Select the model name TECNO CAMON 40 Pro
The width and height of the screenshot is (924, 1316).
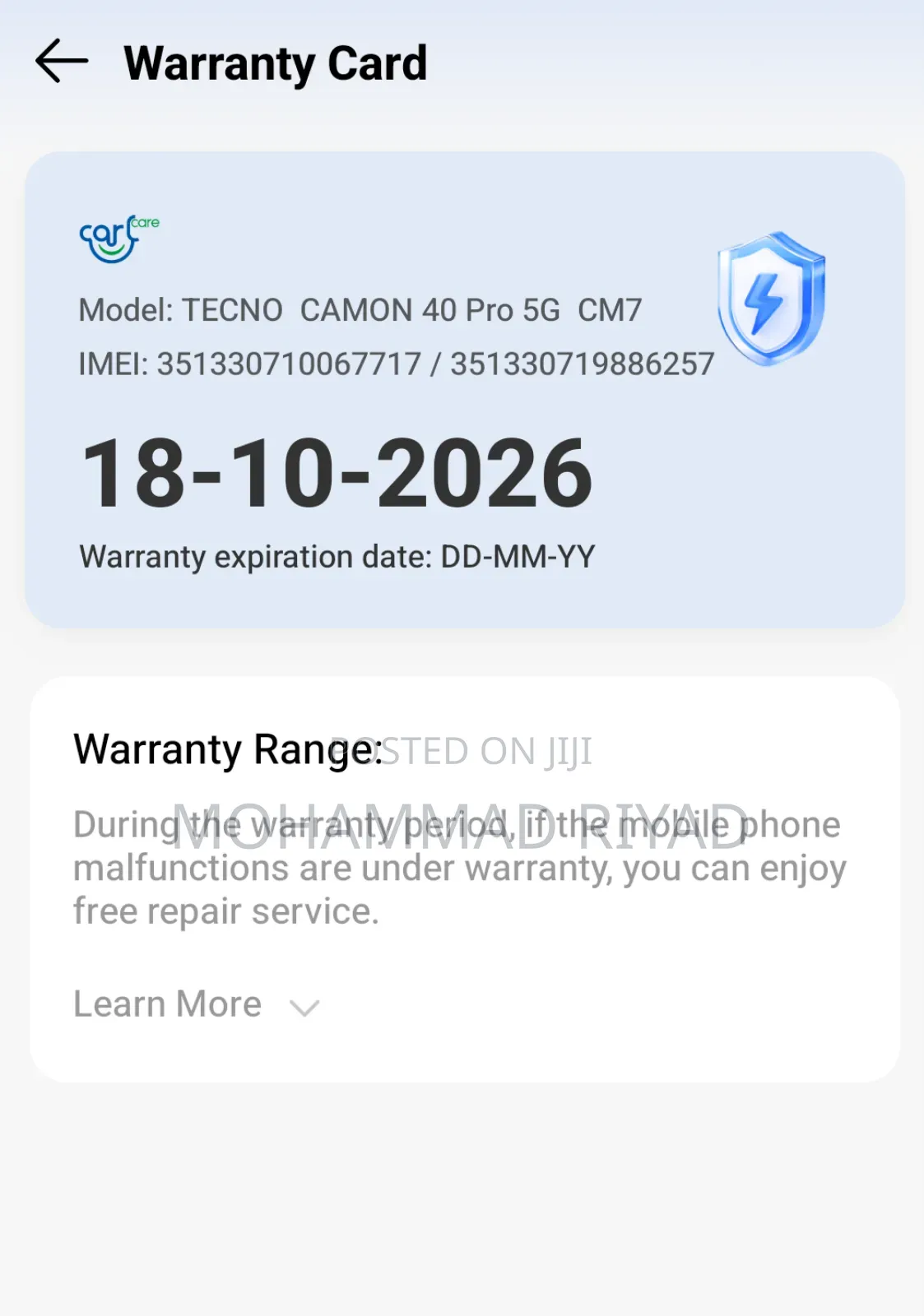coord(360,310)
